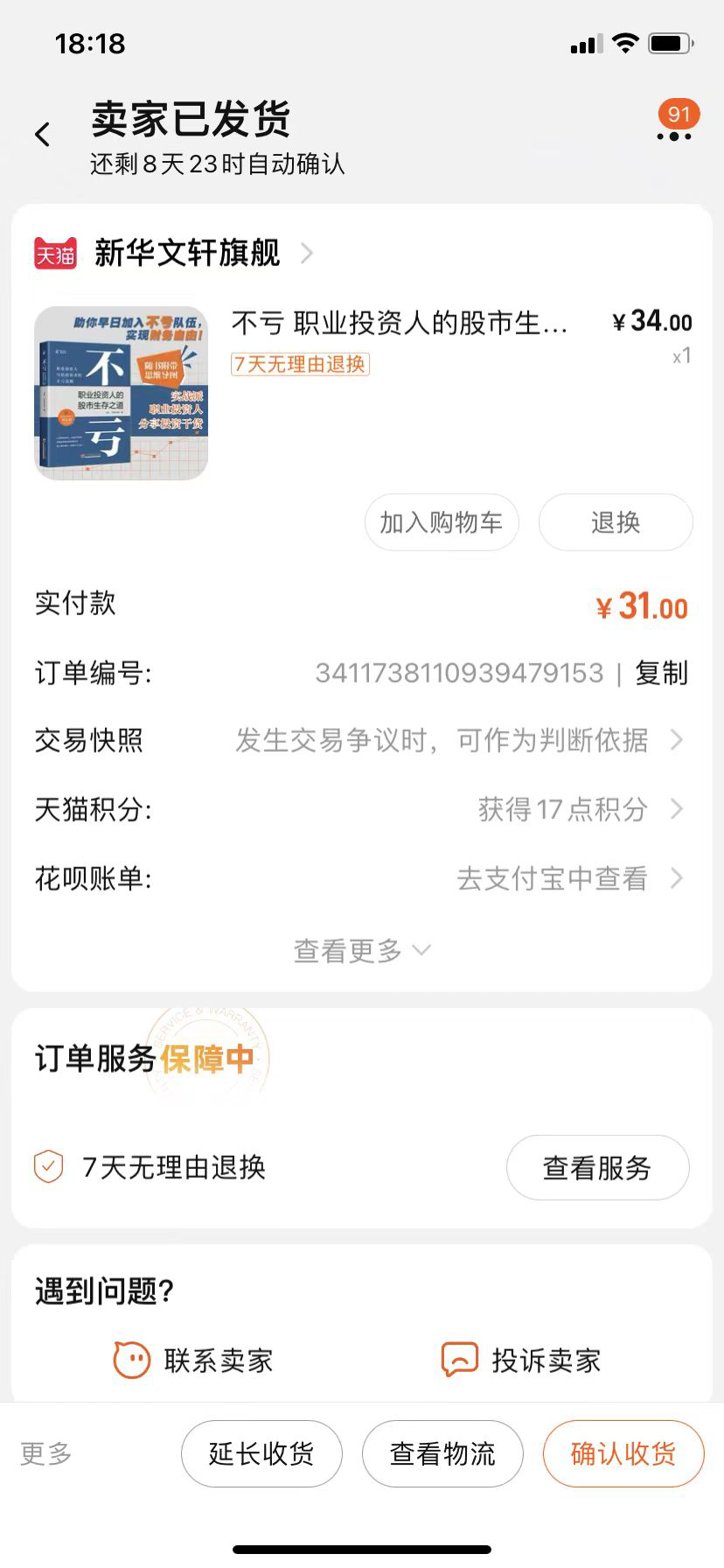724x1568 pixels.
Task: Open the 更多 options at bottom
Action: 46,1453
